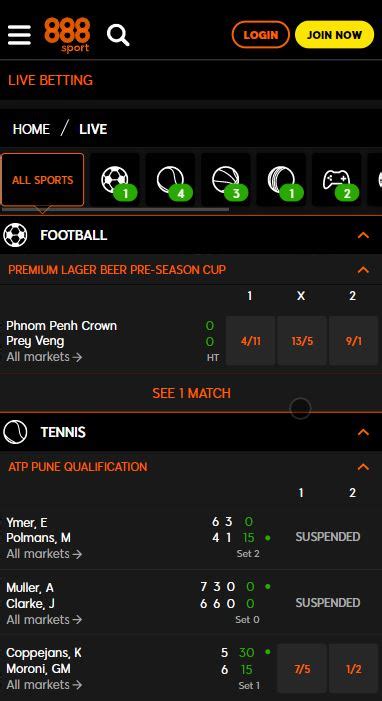Collapse the TENNIS section
This screenshot has width=382, height=701.
[363, 432]
